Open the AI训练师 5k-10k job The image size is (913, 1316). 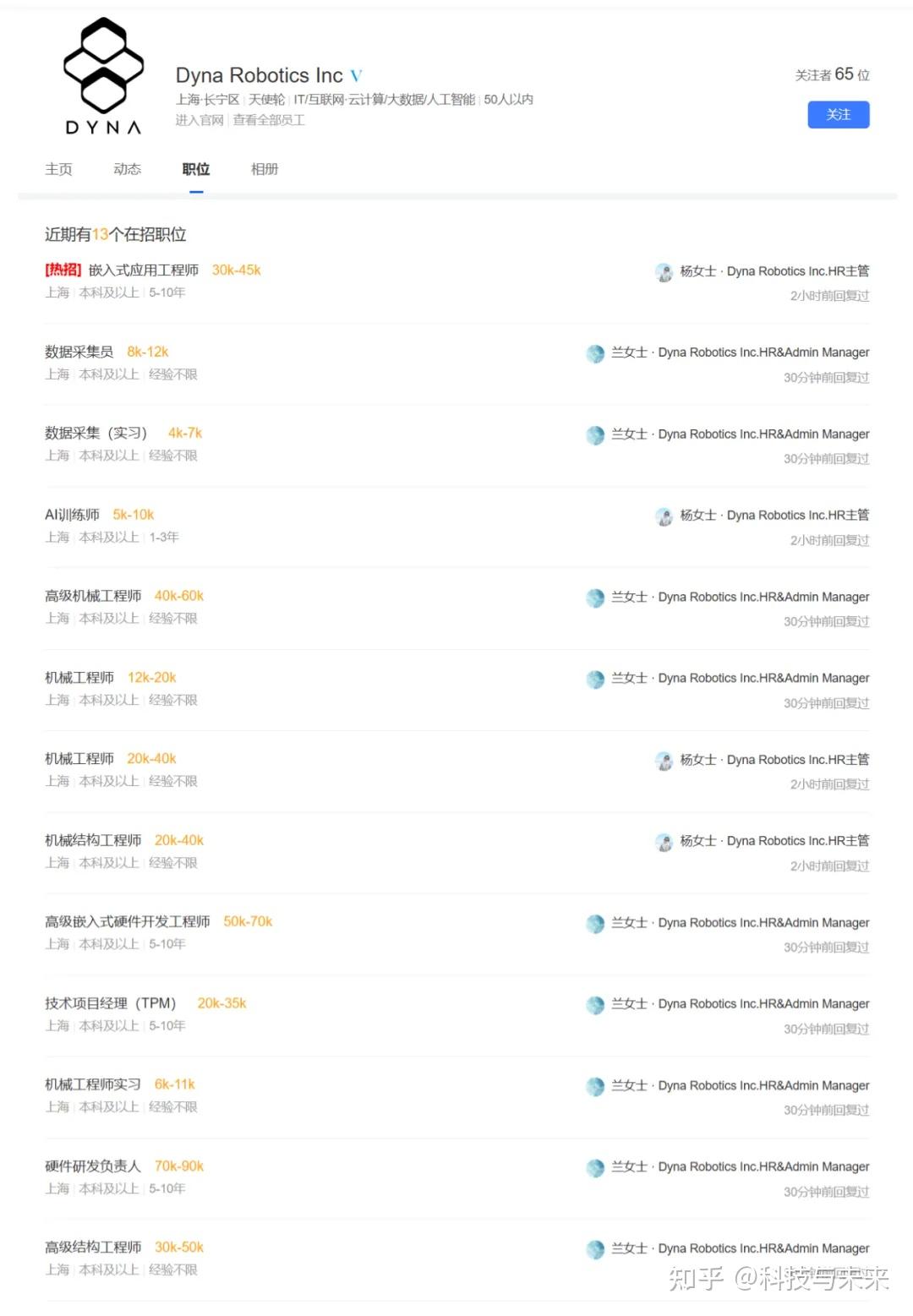[x=72, y=515]
